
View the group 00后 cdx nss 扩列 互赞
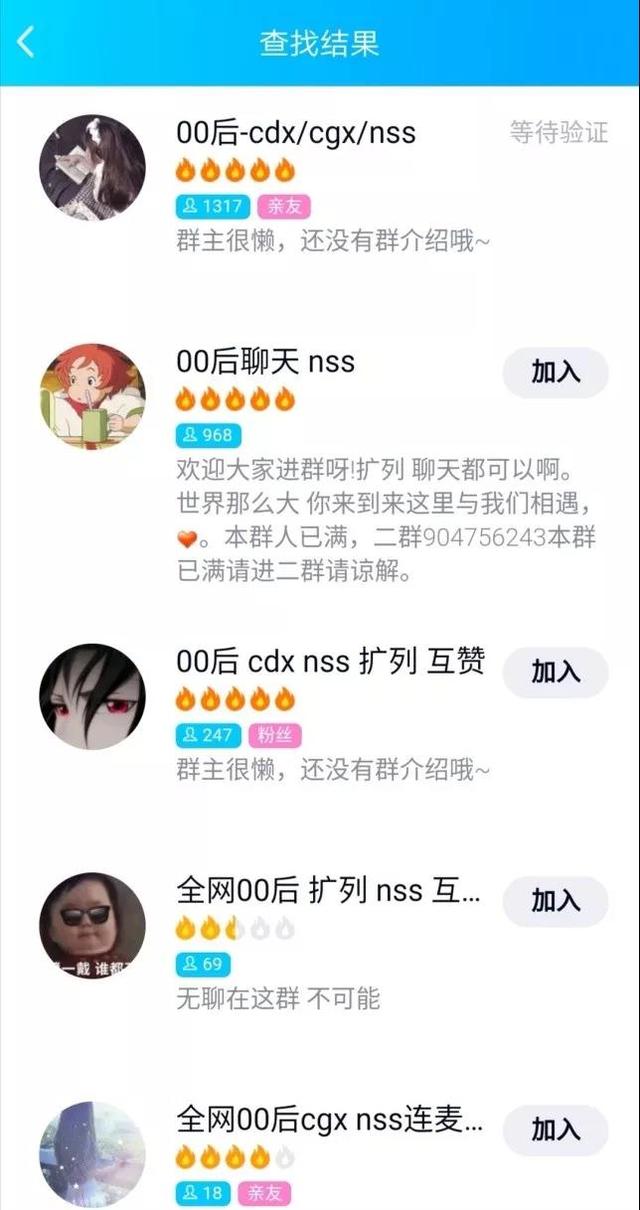[330, 661]
